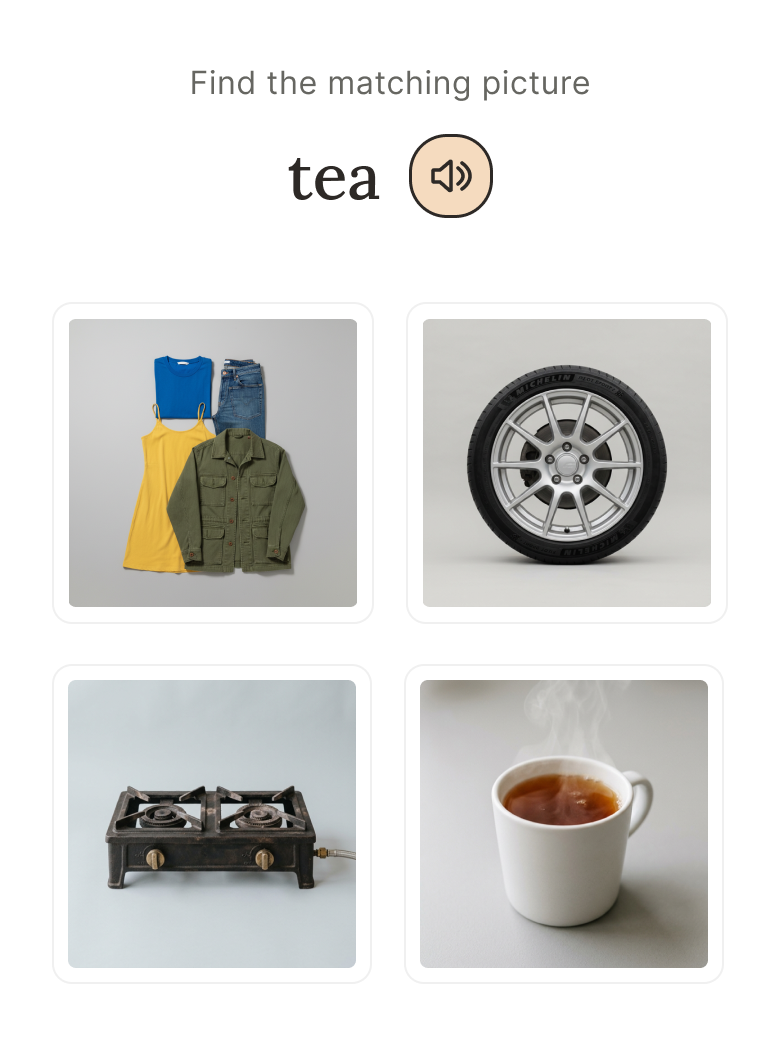Viewport: 780px width, 1052px height.
Task: Play the pronunciation audio for tea
Action: (451, 176)
